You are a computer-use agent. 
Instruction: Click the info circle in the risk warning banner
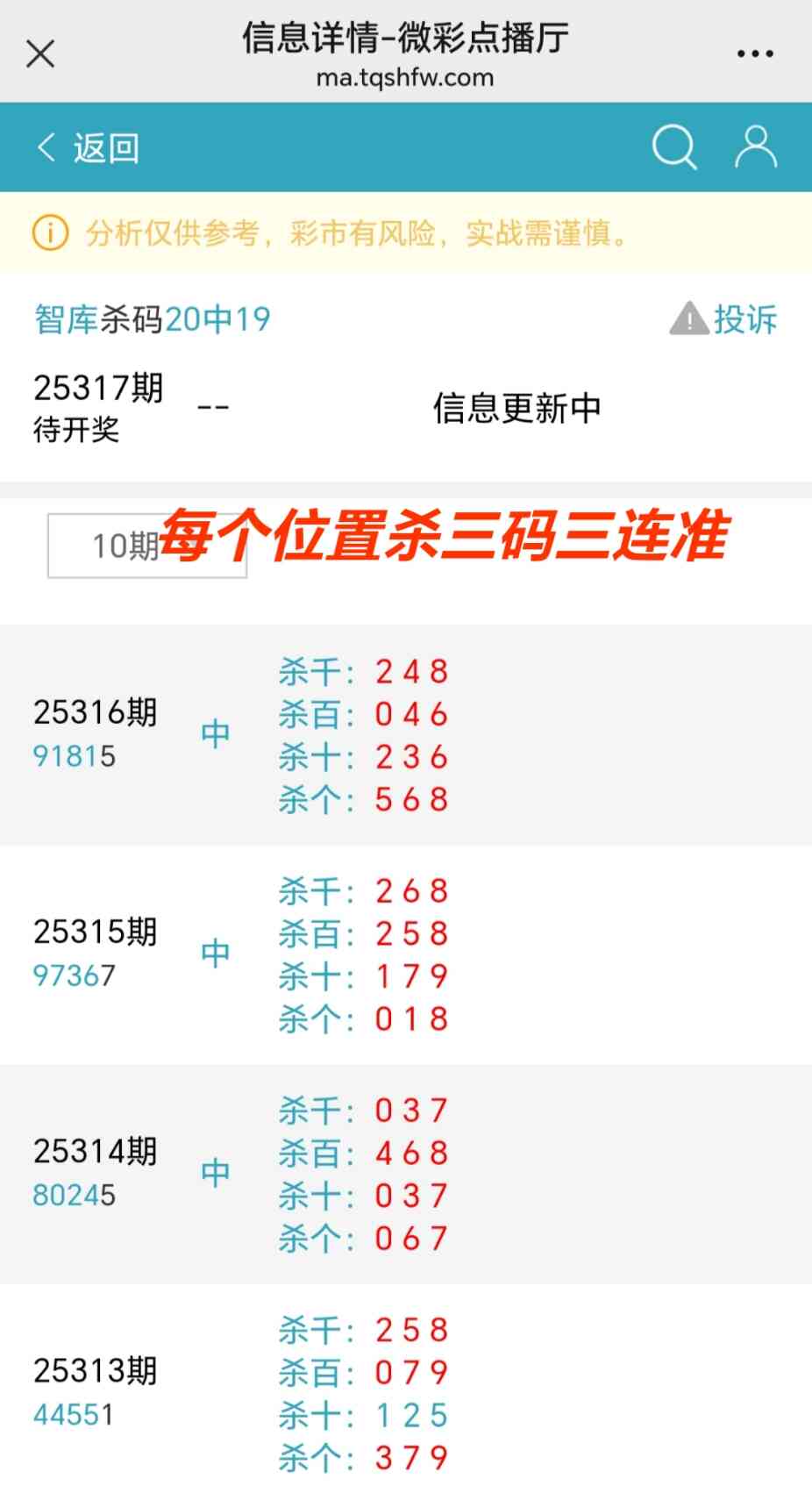(50, 233)
